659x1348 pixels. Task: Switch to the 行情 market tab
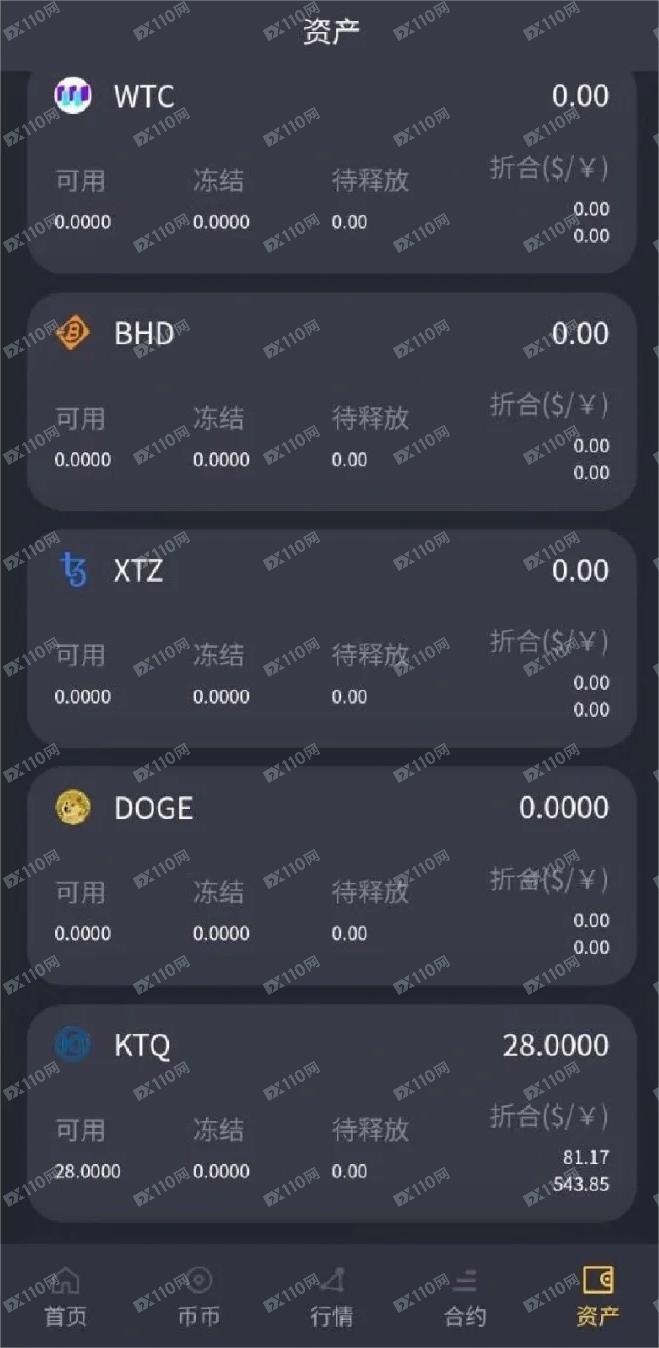coord(331,1297)
